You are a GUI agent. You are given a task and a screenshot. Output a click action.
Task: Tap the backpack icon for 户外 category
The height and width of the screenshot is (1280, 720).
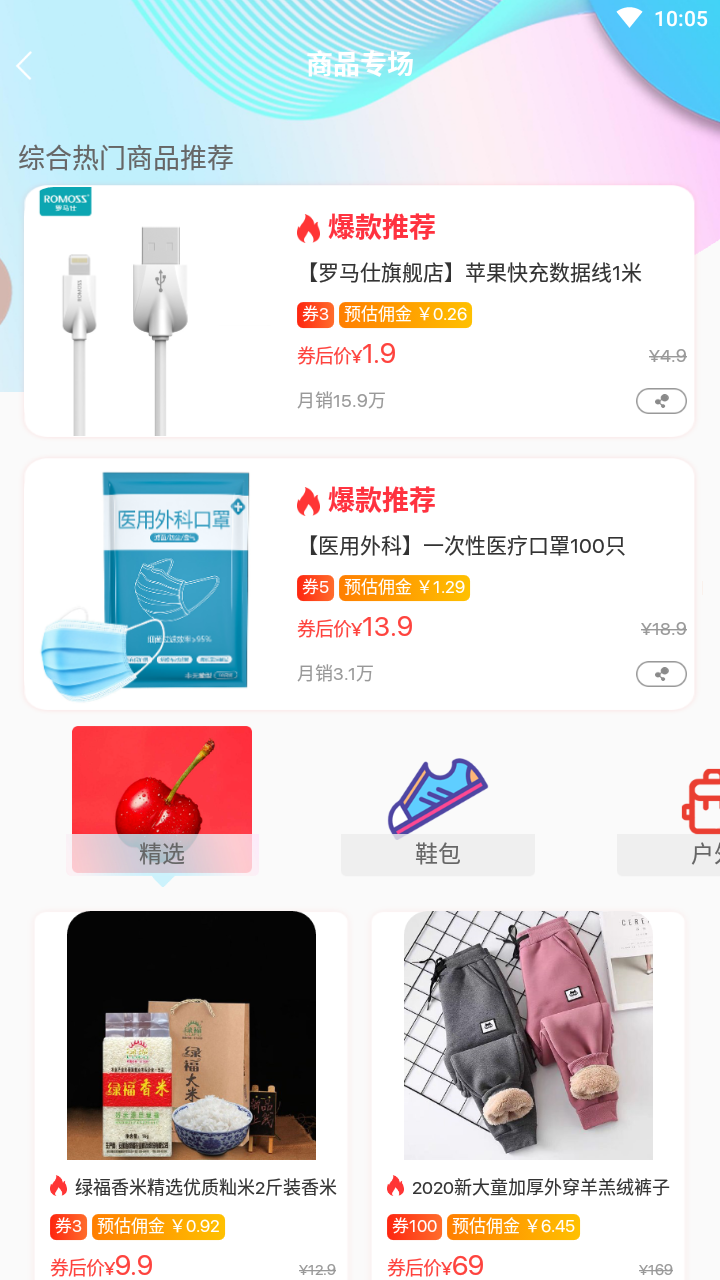click(706, 800)
